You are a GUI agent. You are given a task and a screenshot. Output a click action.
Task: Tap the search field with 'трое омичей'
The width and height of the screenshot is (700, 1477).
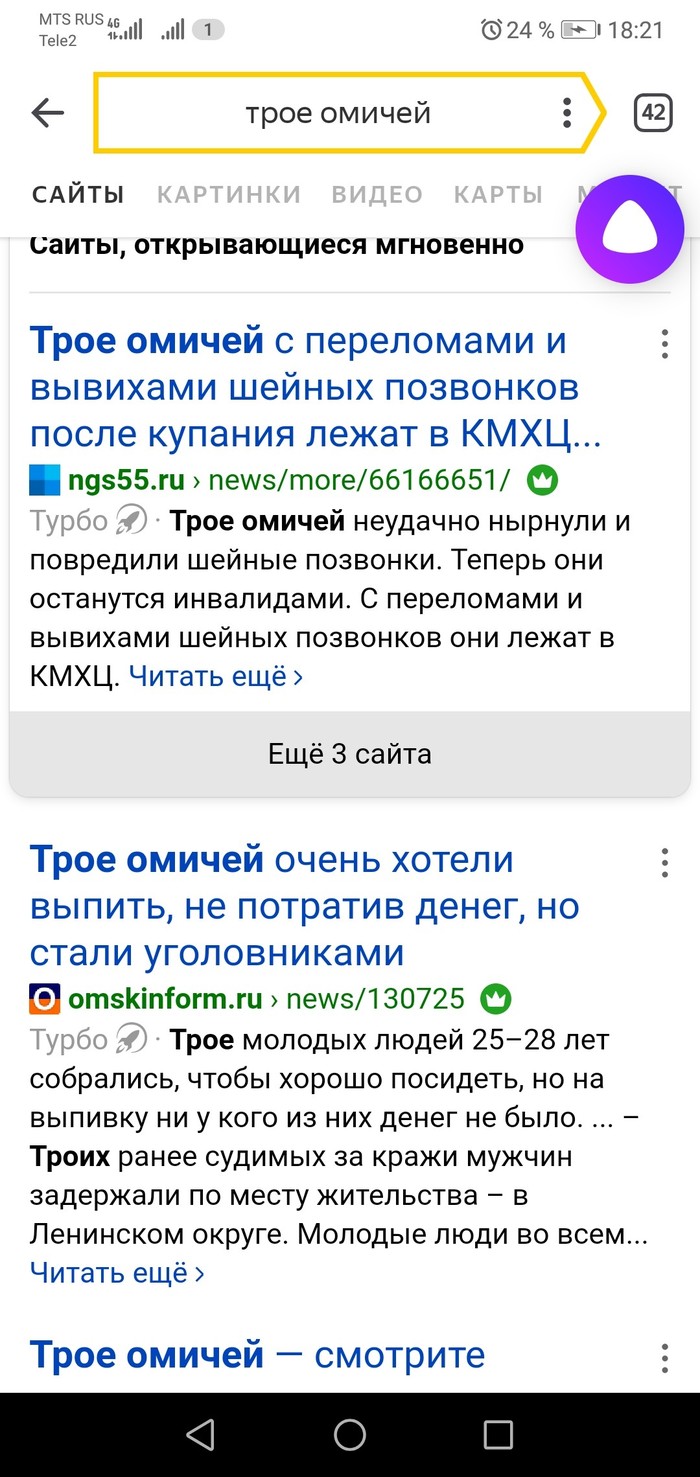338,113
